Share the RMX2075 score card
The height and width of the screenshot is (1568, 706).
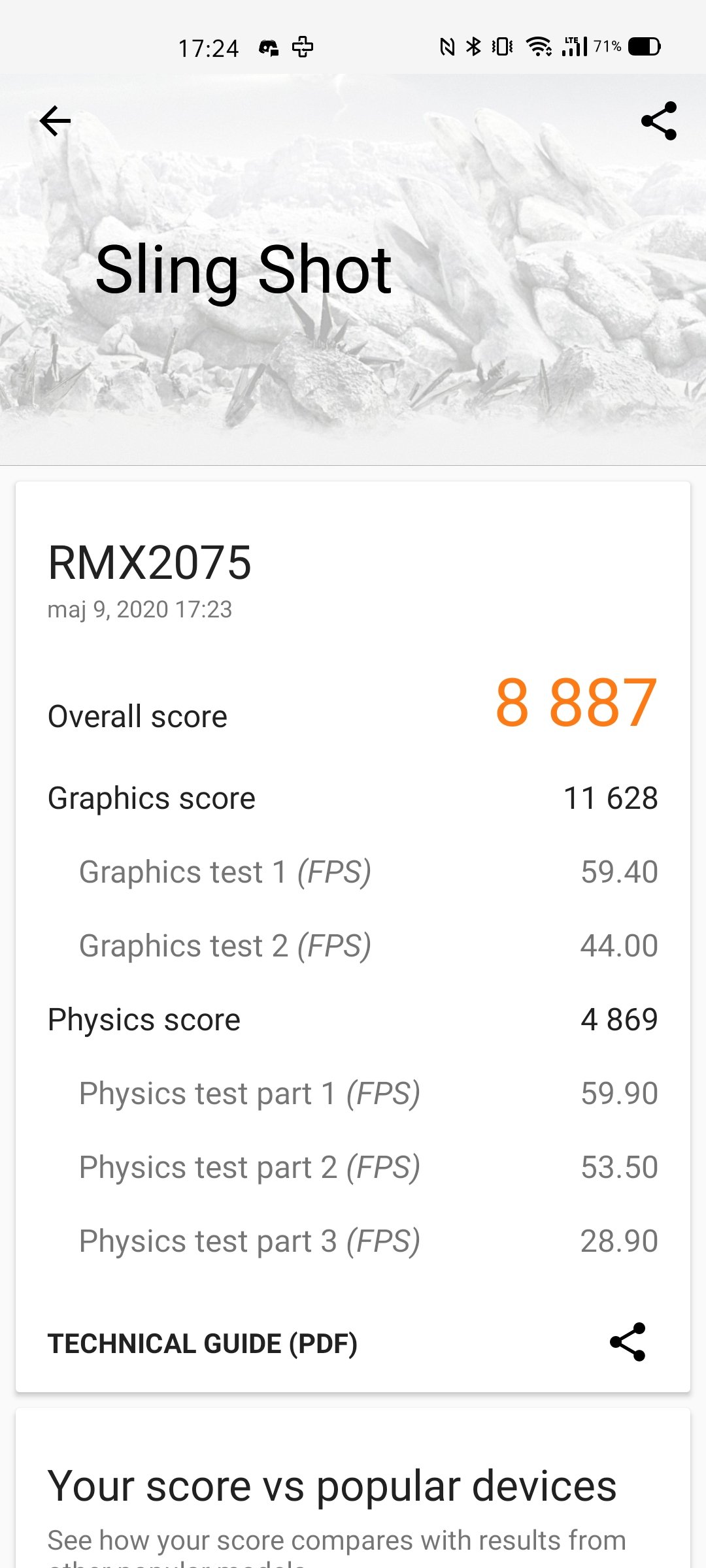tap(628, 1342)
